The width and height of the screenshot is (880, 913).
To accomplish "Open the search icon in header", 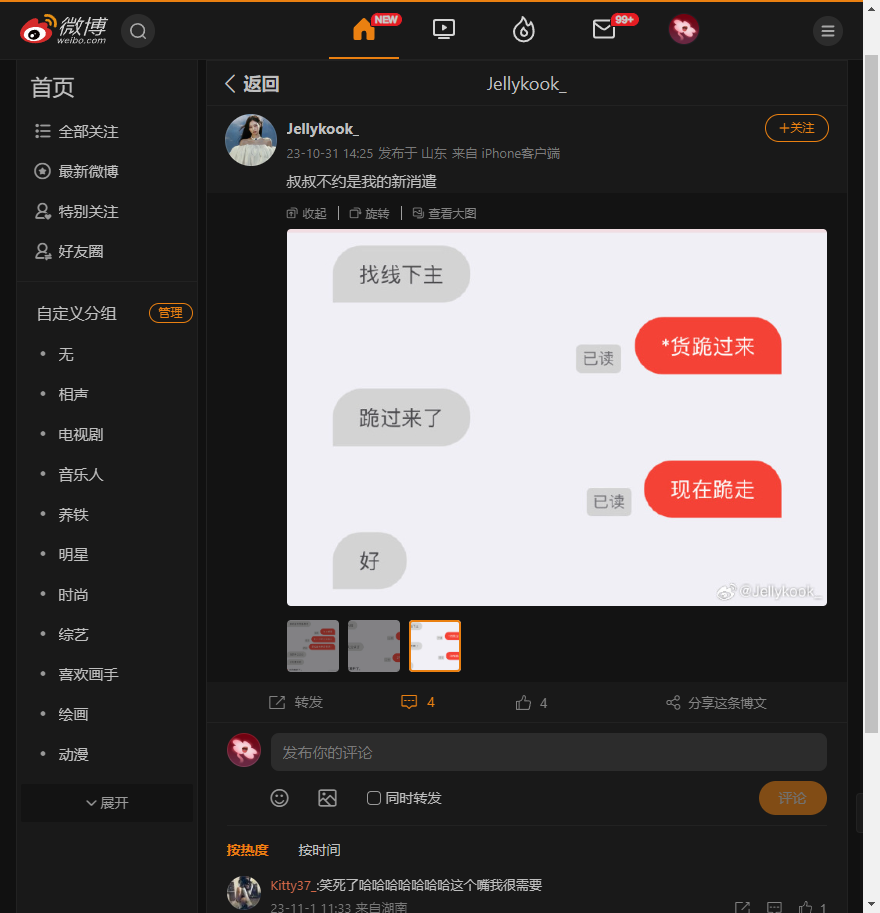I will pos(138,31).
